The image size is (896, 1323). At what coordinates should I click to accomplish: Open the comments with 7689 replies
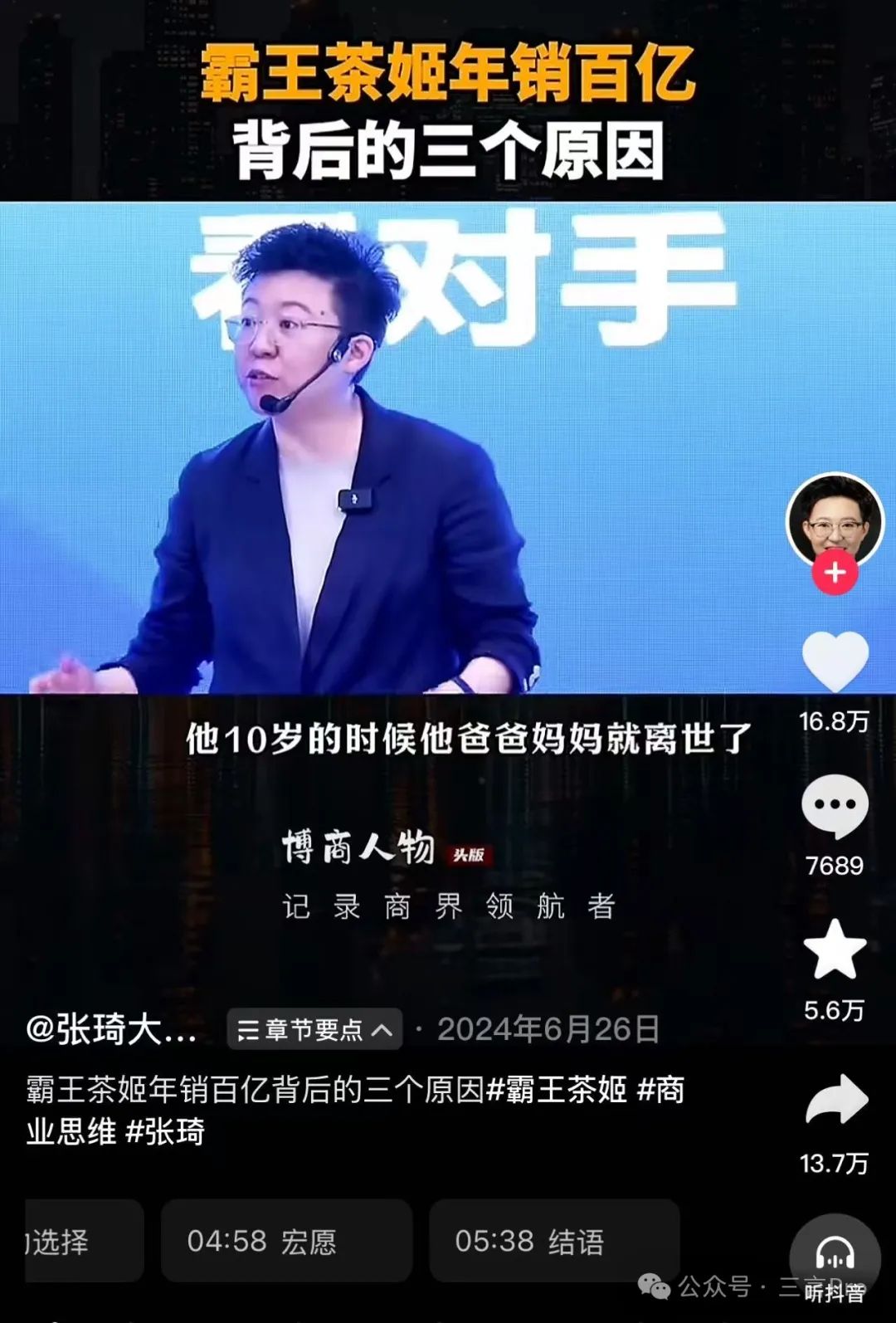tap(835, 807)
